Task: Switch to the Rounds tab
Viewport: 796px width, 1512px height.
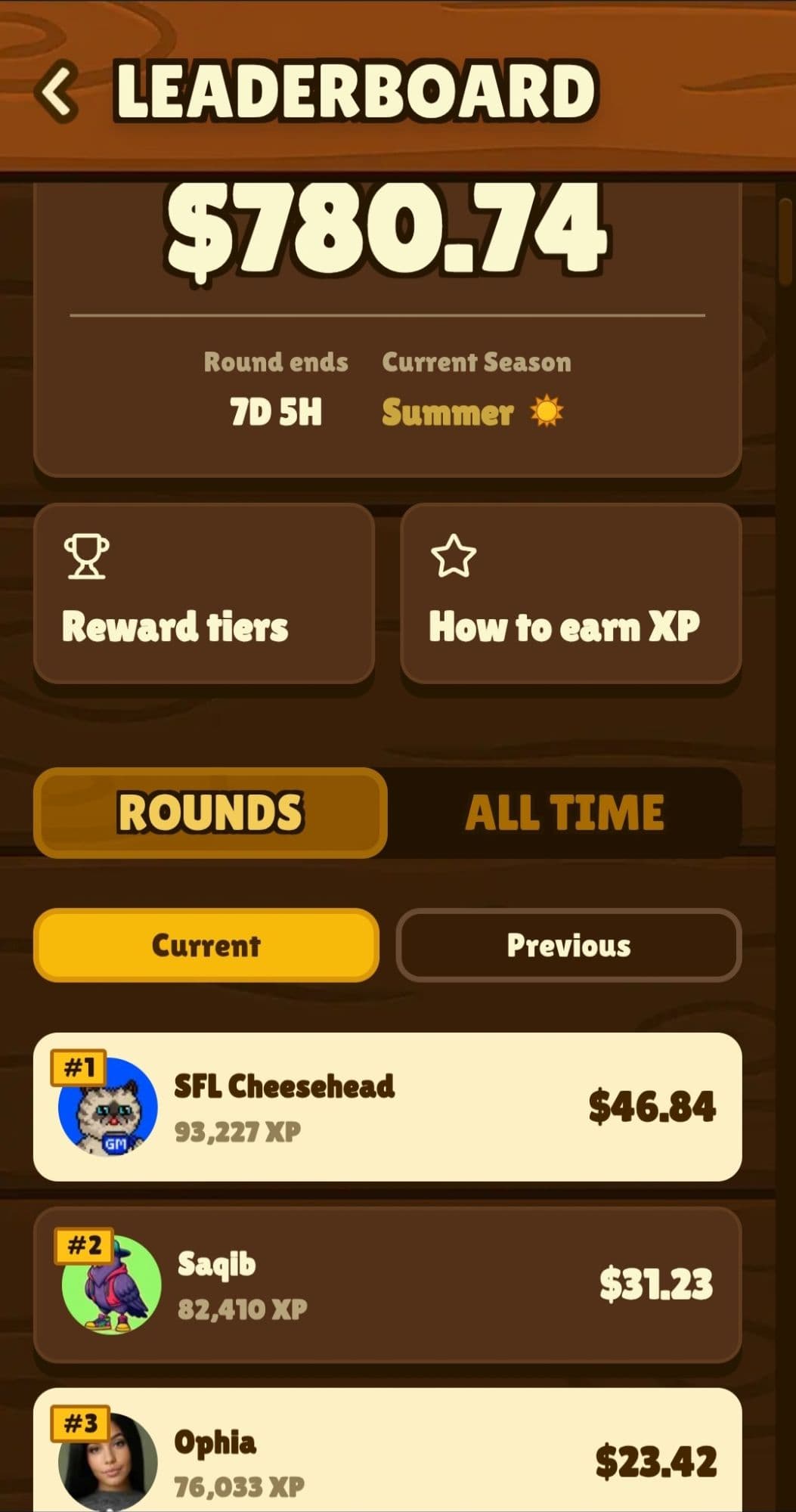Action: coord(210,813)
